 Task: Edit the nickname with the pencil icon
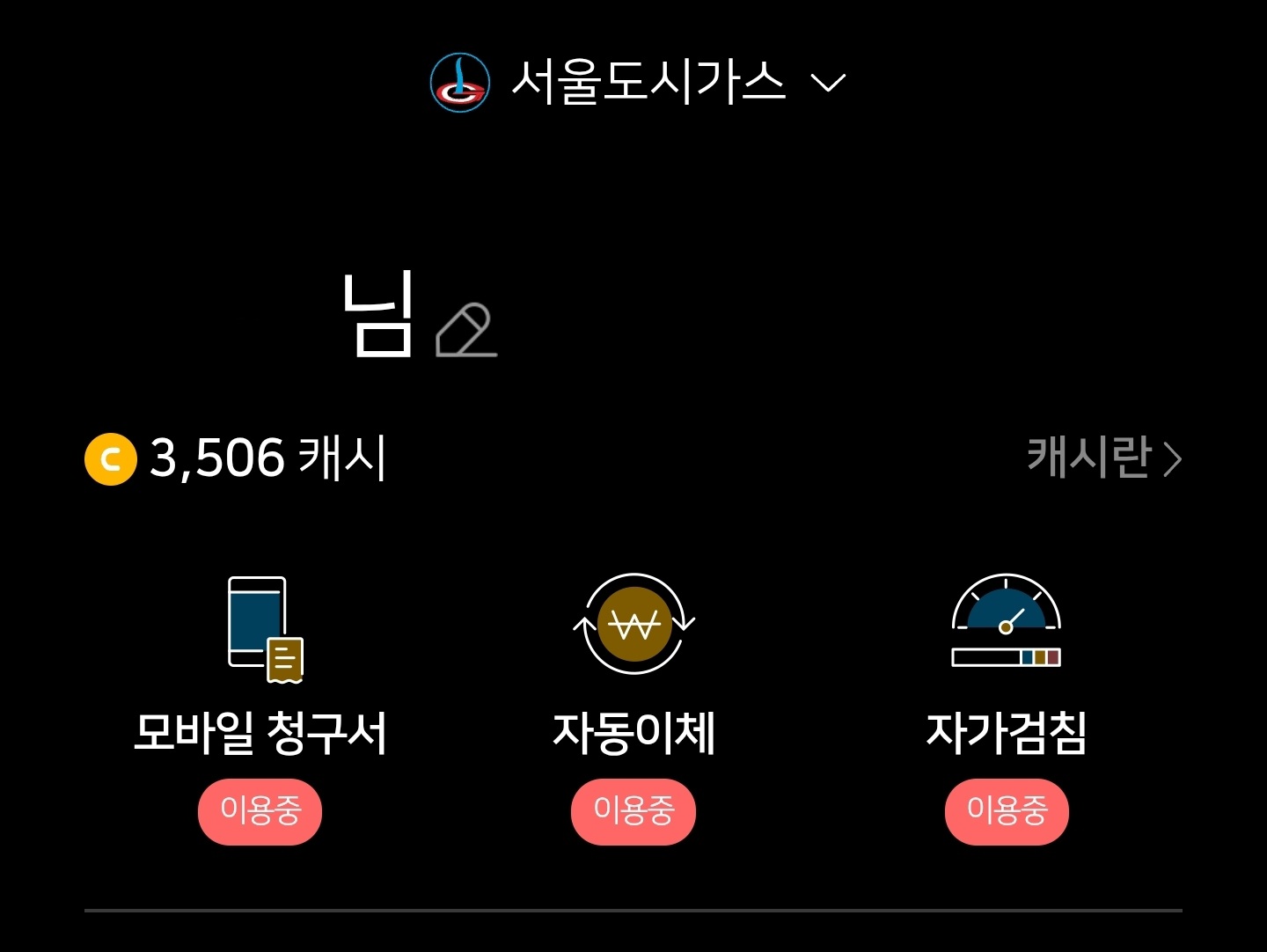pos(466,330)
